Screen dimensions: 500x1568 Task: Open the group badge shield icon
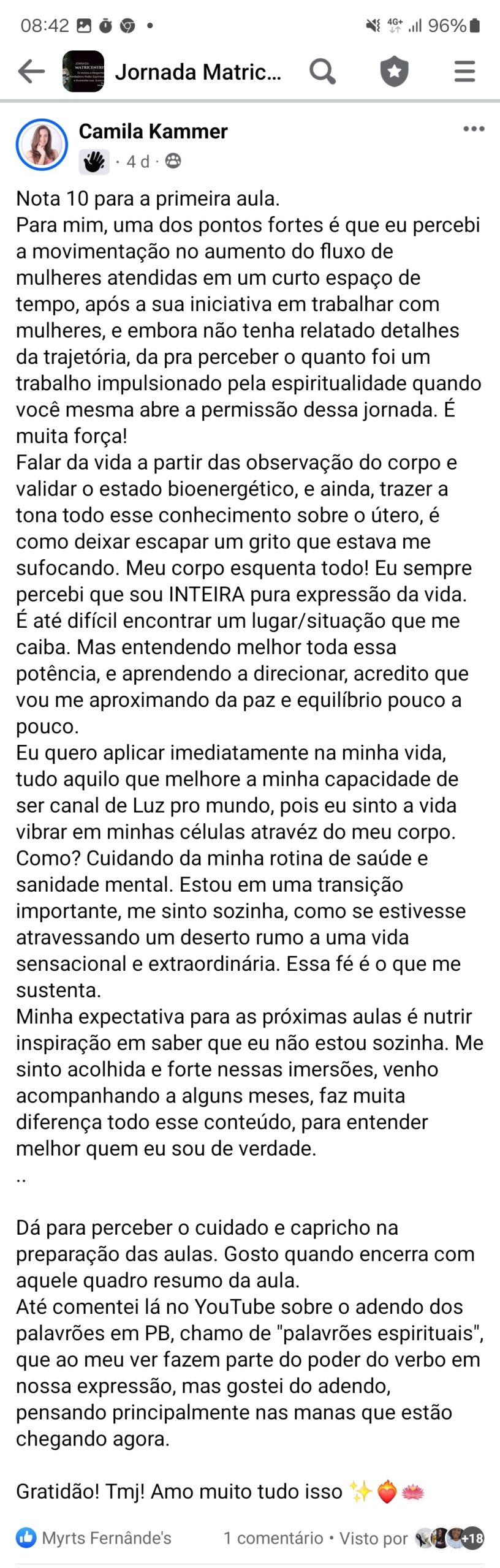[x=394, y=72]
